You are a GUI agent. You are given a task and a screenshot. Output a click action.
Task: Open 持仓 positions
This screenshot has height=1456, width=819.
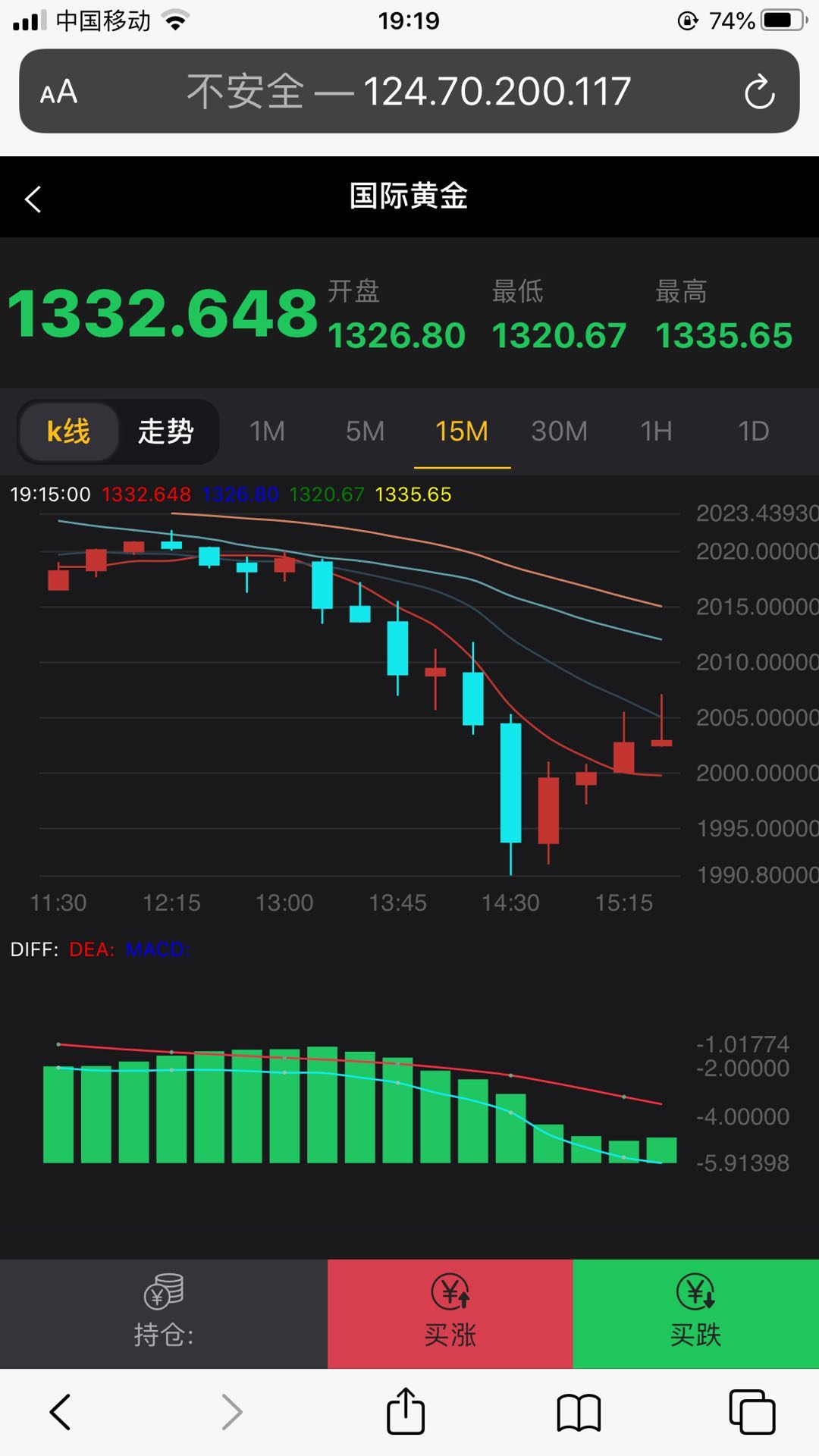[164, 1313]
